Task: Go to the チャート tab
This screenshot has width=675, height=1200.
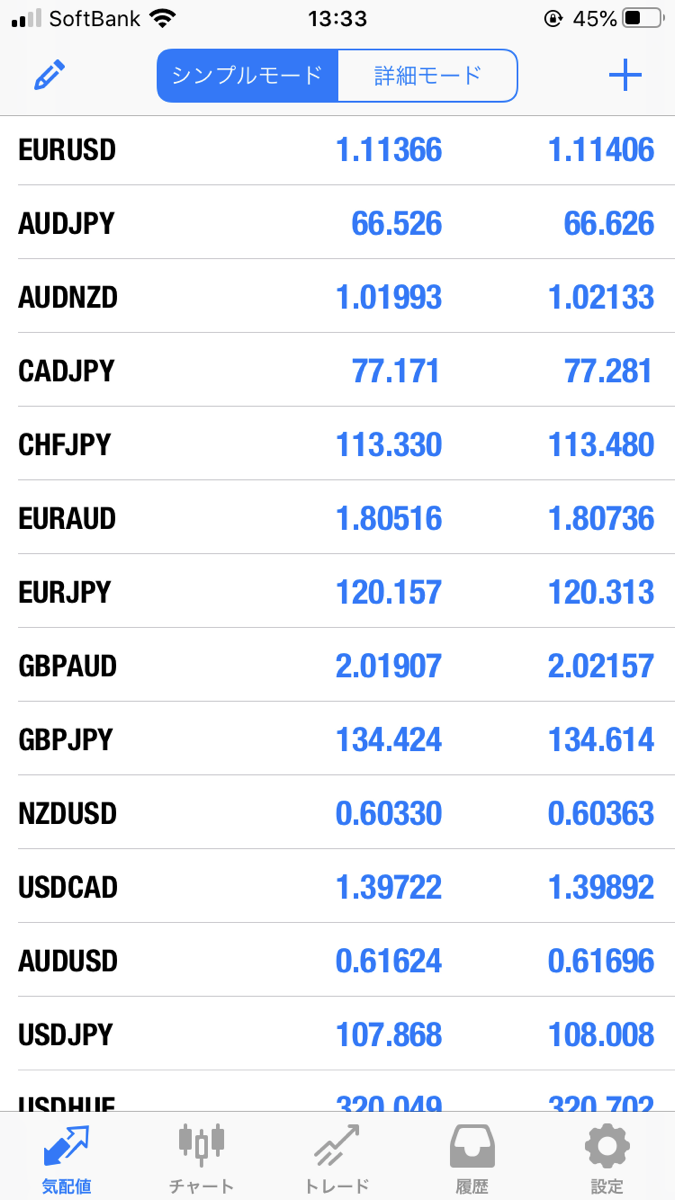Action: (201, 1158)
